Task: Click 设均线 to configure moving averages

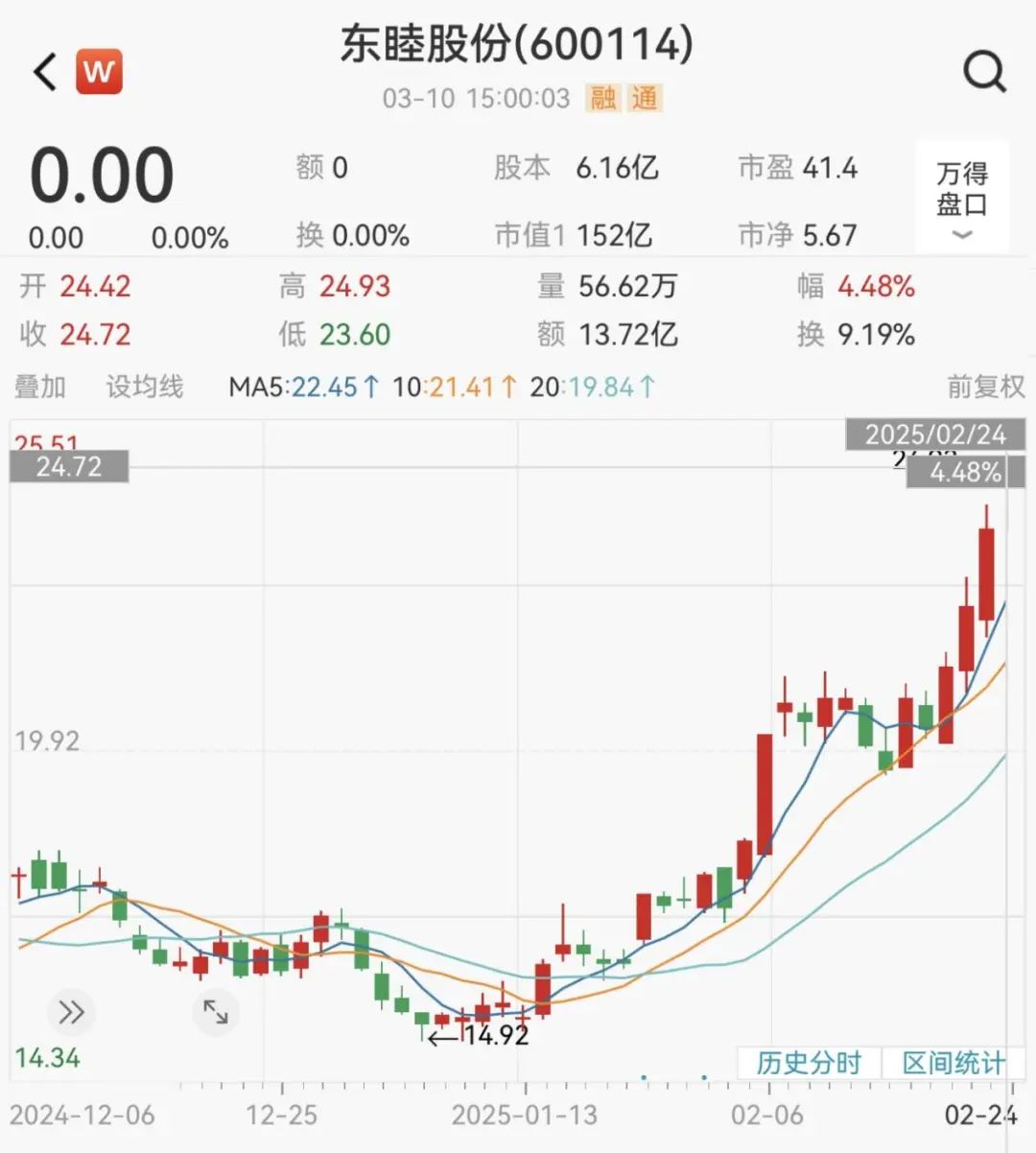Action: 144,387
